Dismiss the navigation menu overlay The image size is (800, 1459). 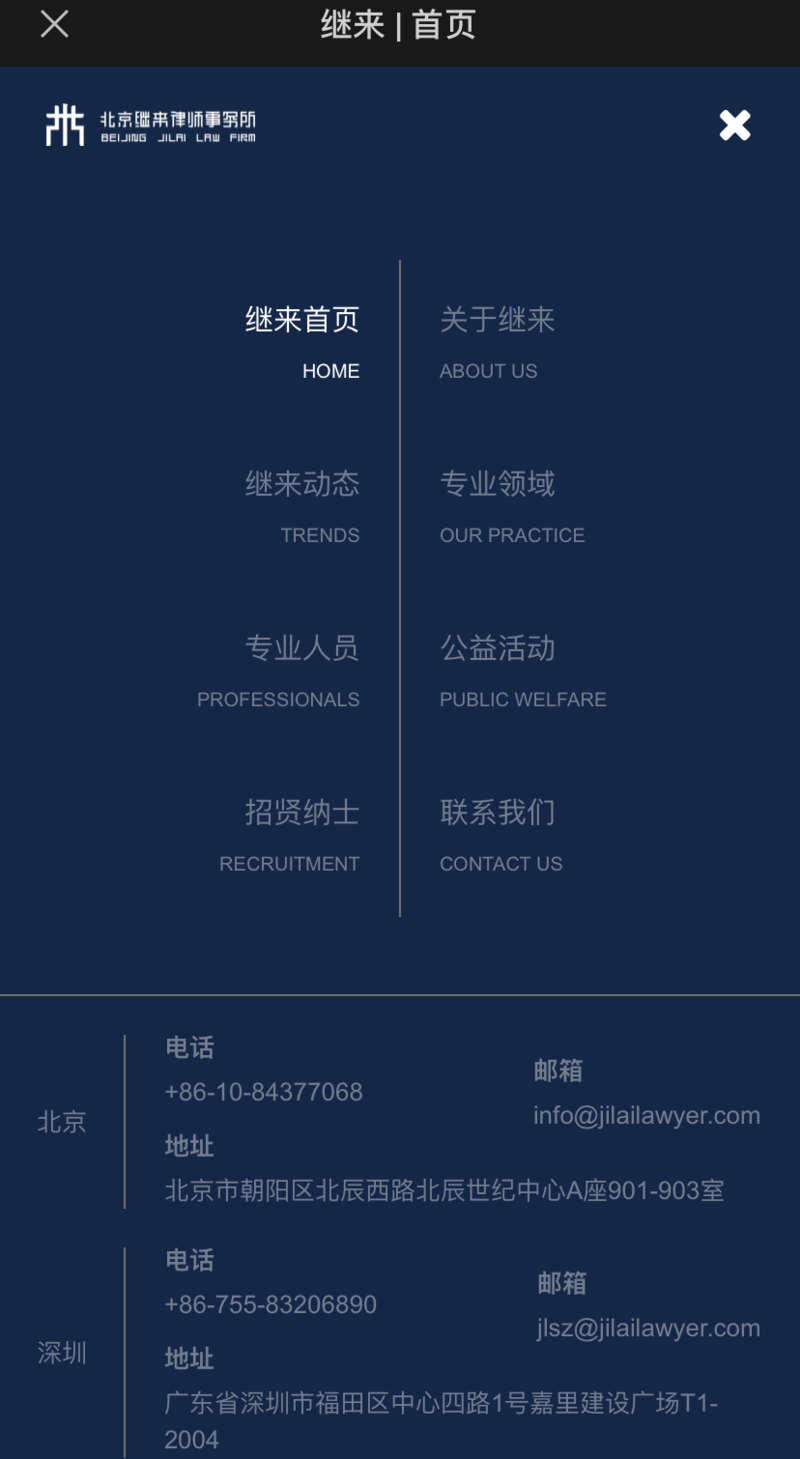coord(734,125)
